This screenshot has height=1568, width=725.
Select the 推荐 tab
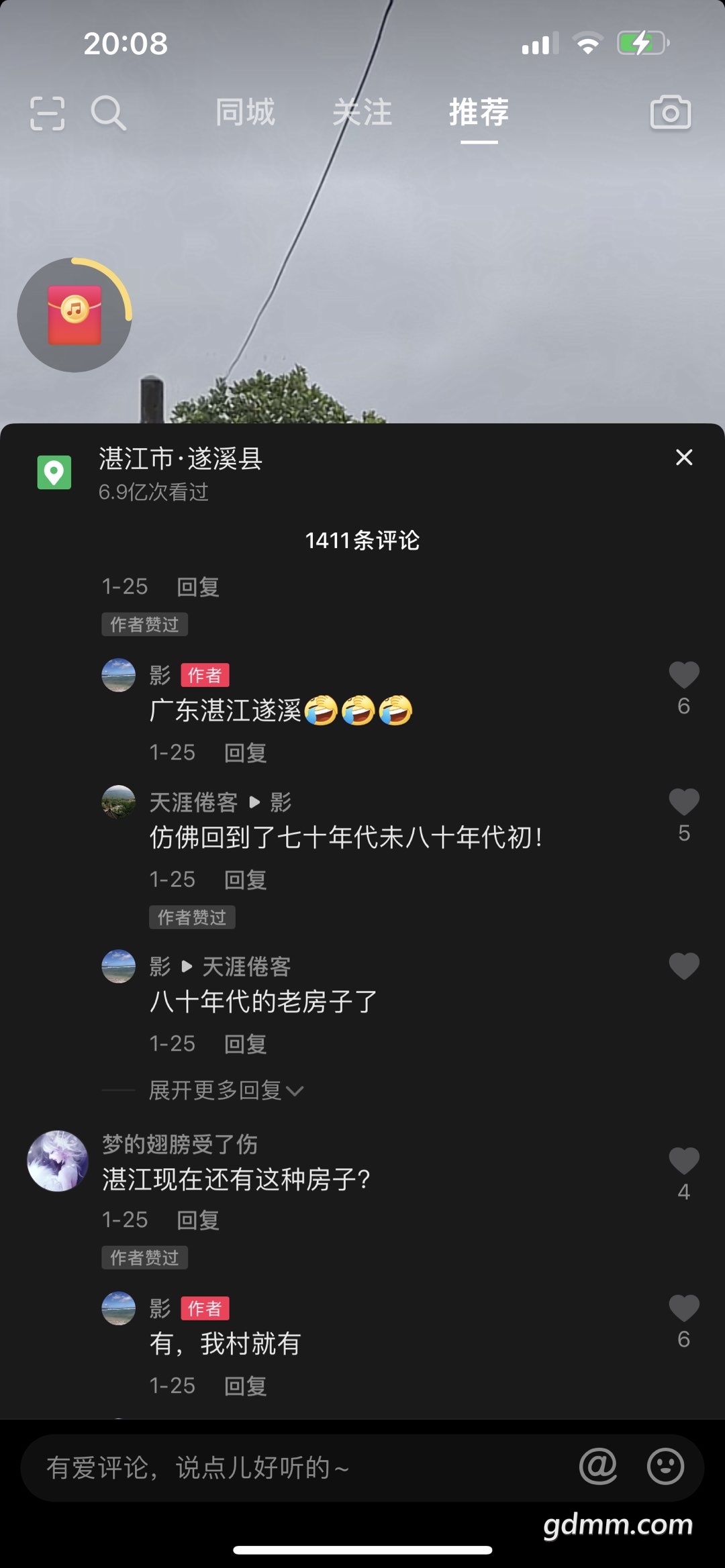point(479,112)
